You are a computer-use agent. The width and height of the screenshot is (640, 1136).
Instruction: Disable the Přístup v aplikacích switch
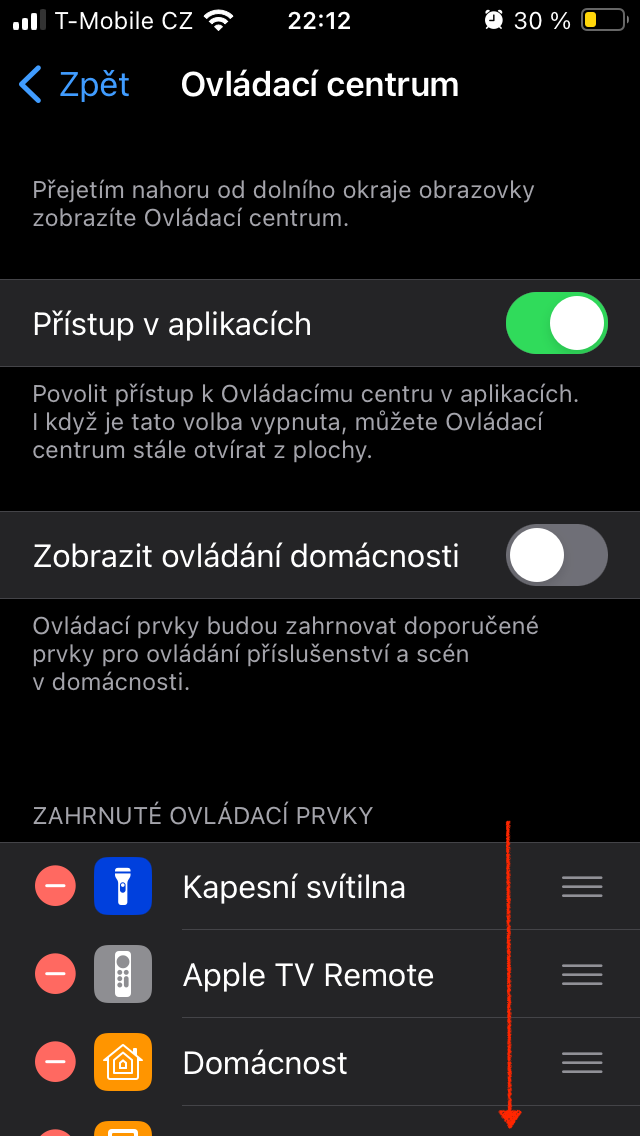point(557,324)
